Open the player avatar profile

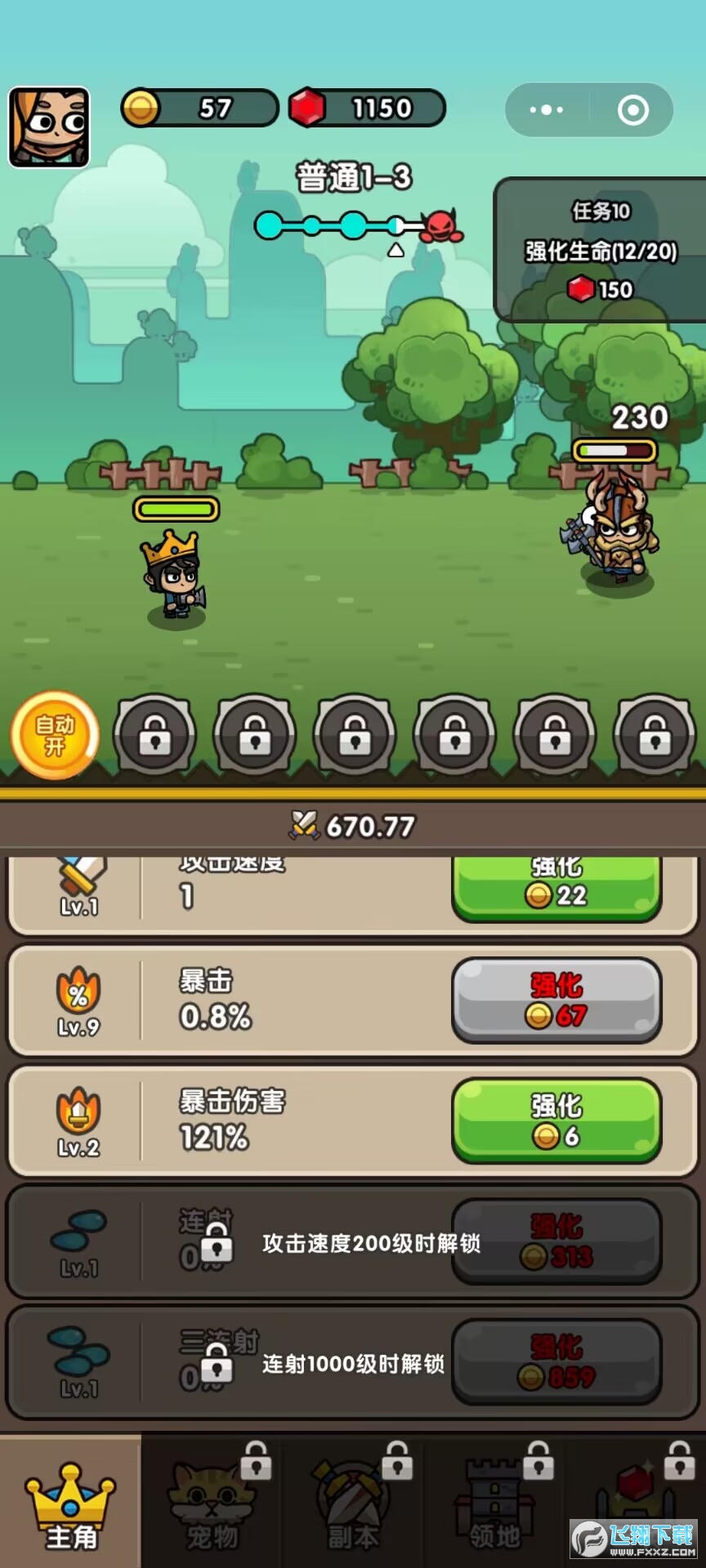coord(49,127)
